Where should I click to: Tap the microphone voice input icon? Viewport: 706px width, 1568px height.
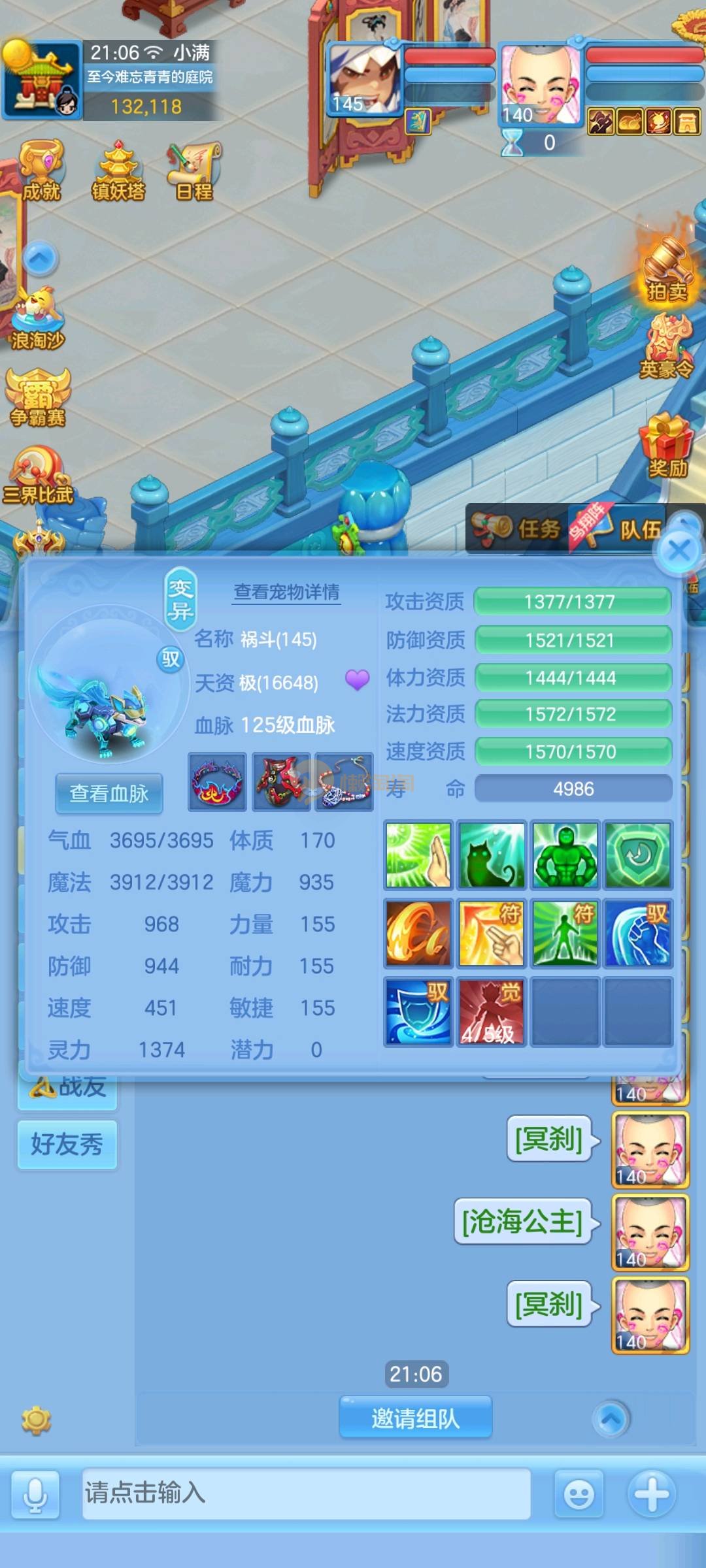click(35, 1494)
